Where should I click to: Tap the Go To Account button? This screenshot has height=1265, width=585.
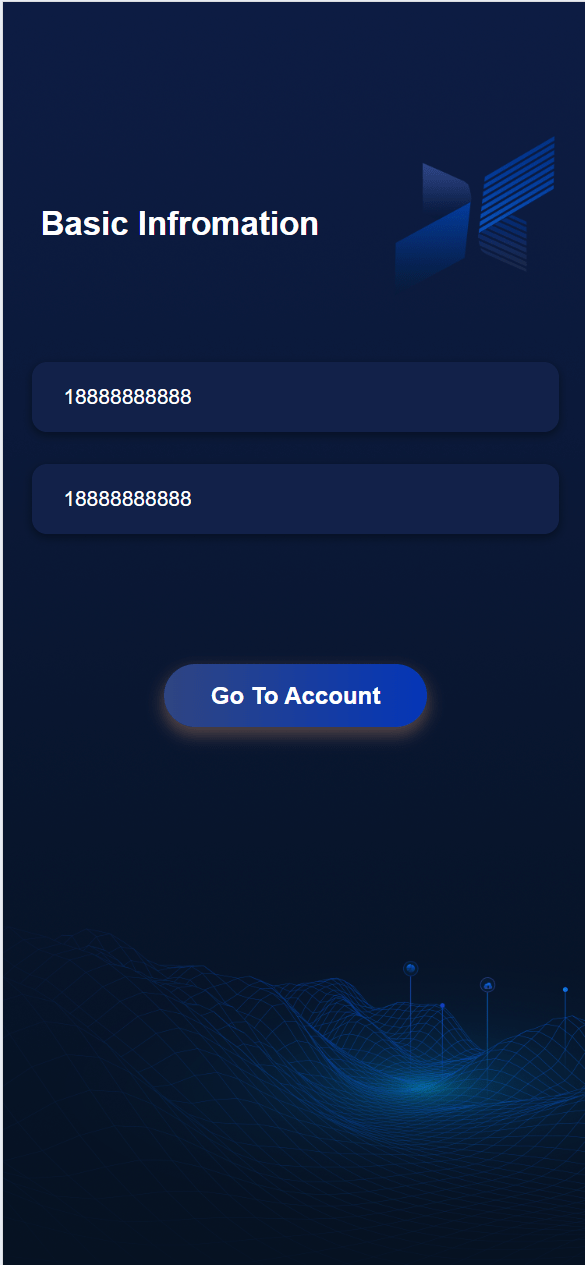[x=296, y=696]
